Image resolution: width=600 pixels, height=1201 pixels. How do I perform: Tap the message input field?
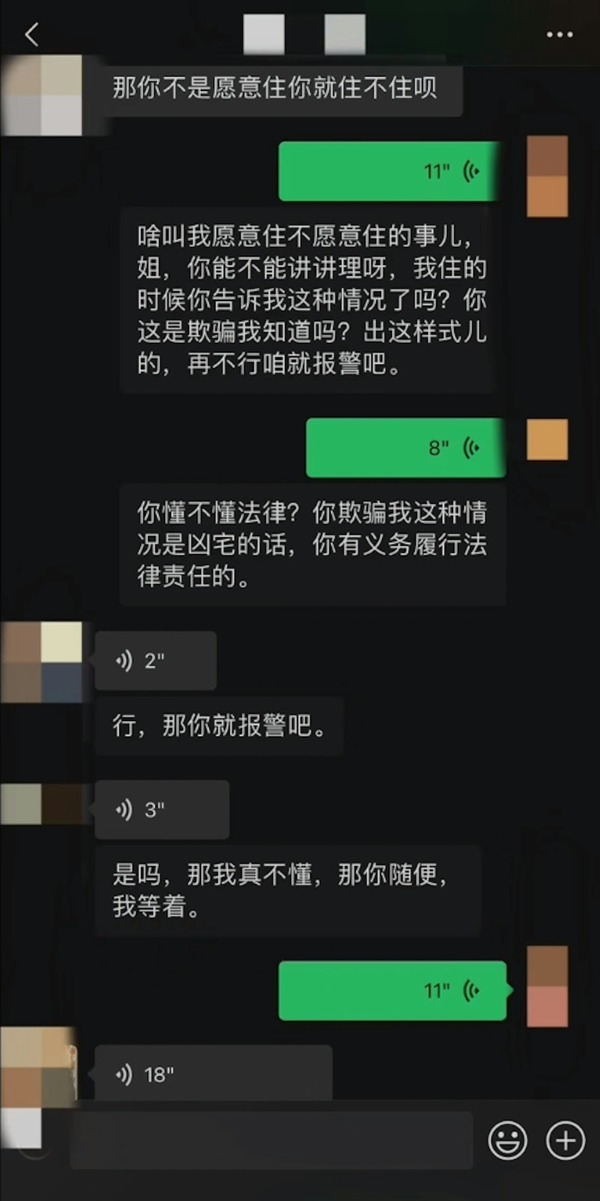[270, 1140]
